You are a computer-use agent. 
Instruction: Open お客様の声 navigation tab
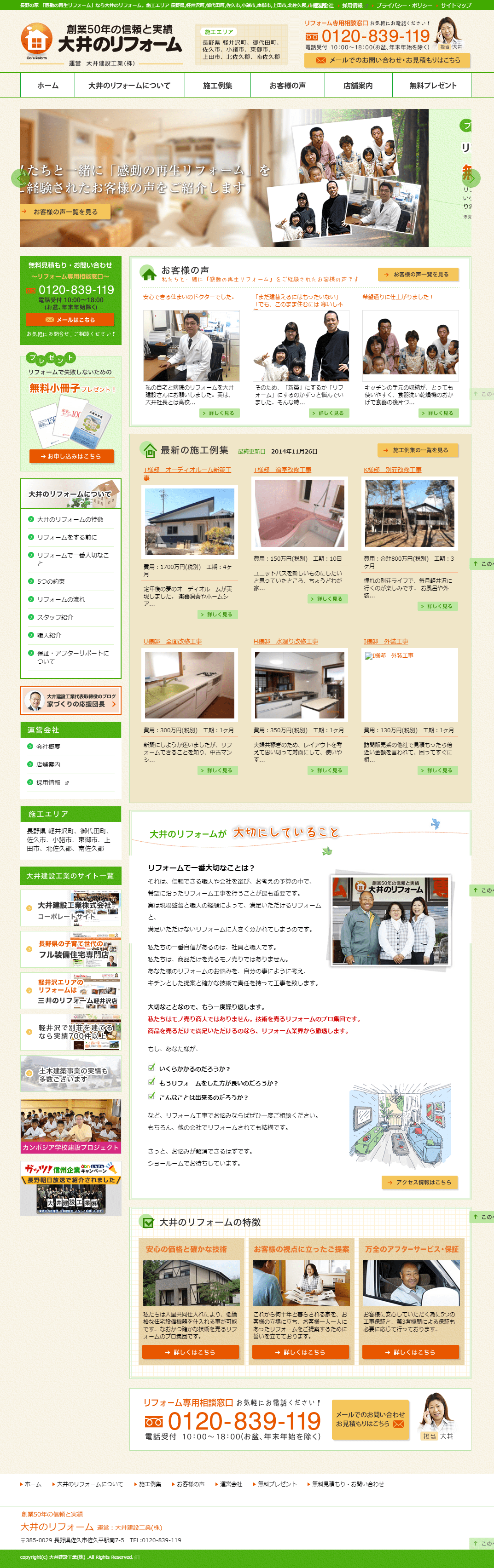pos(287,86)
